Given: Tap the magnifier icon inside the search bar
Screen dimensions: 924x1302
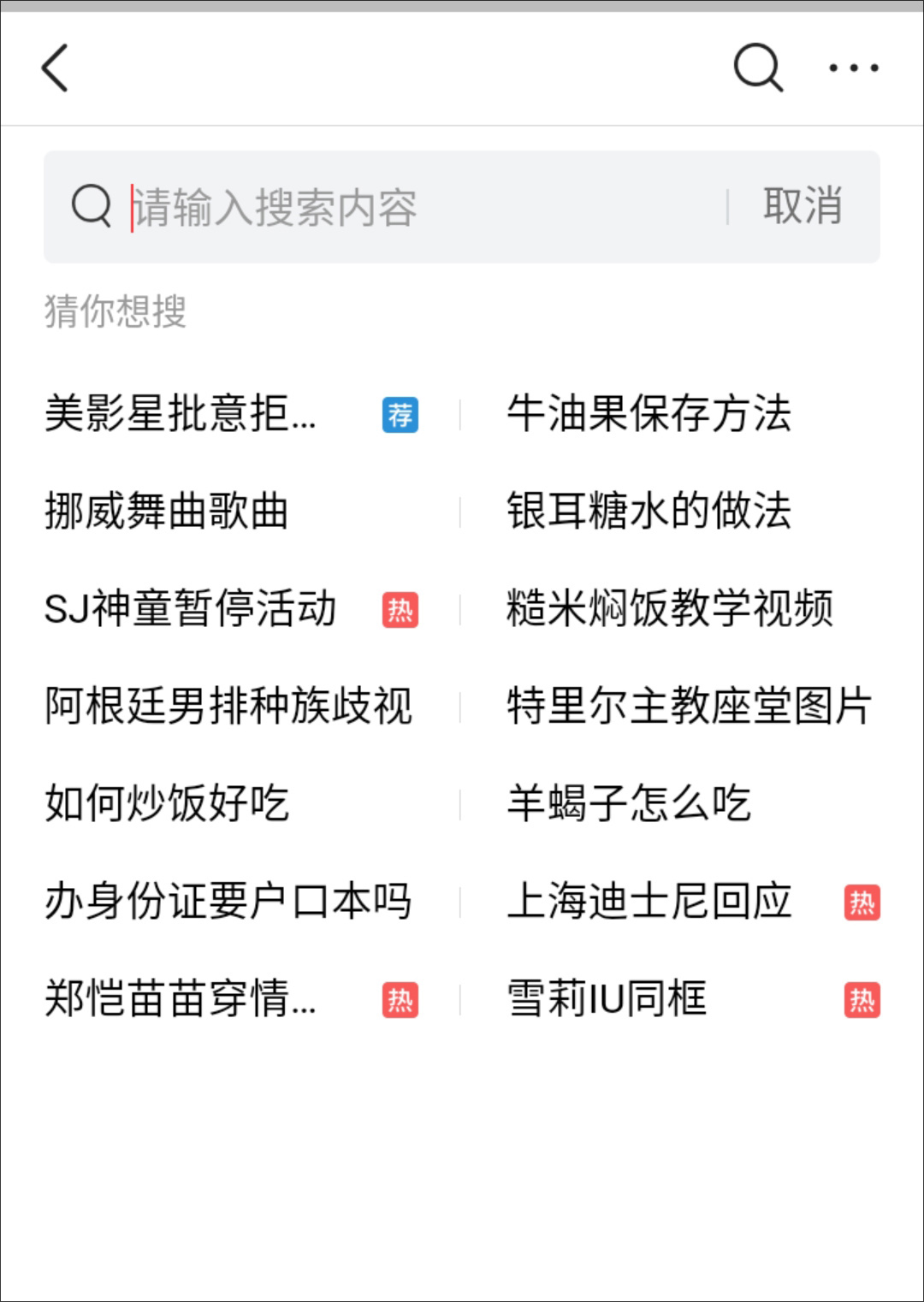Looking at the screenshot, I should pyautogui.click(x=90, y=205).
